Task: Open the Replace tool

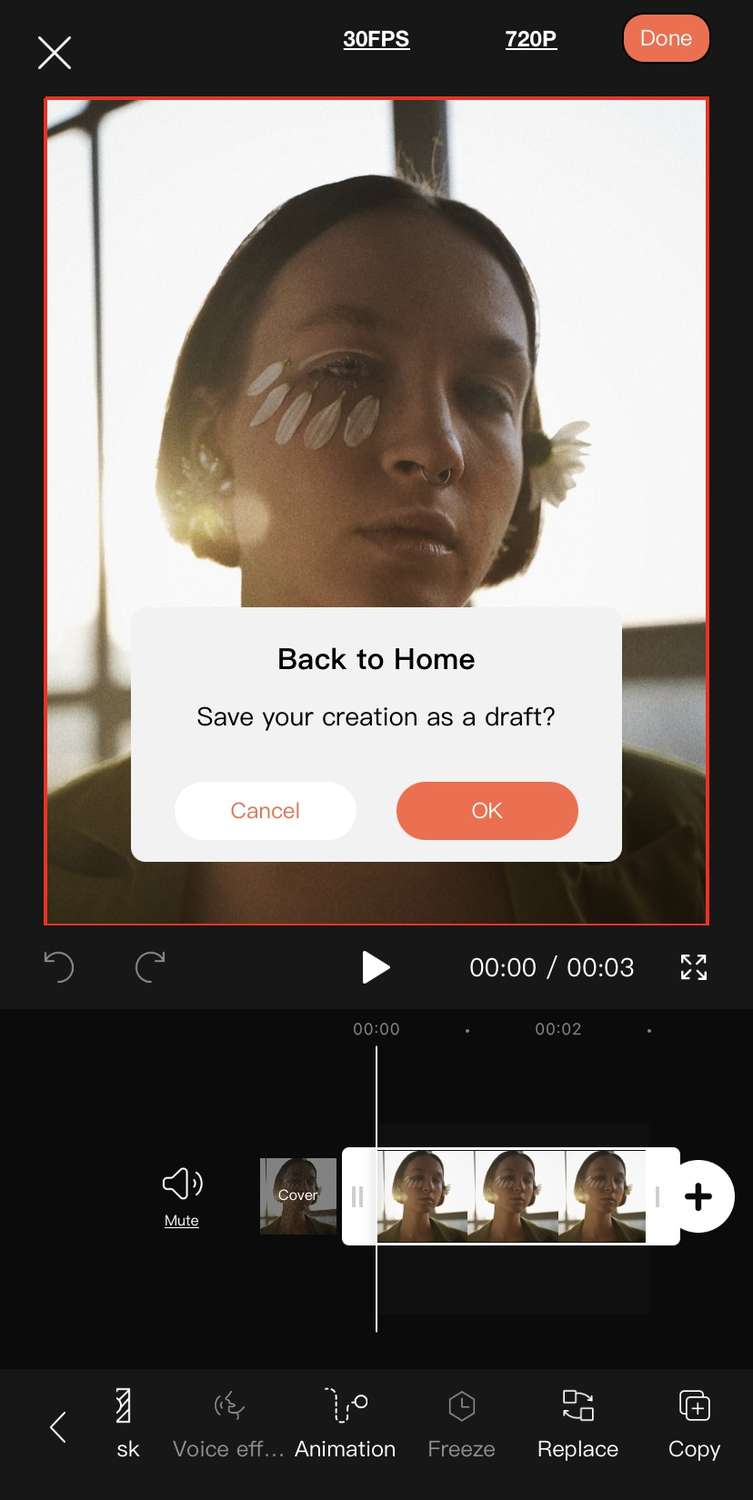Action: point(578,1424)
